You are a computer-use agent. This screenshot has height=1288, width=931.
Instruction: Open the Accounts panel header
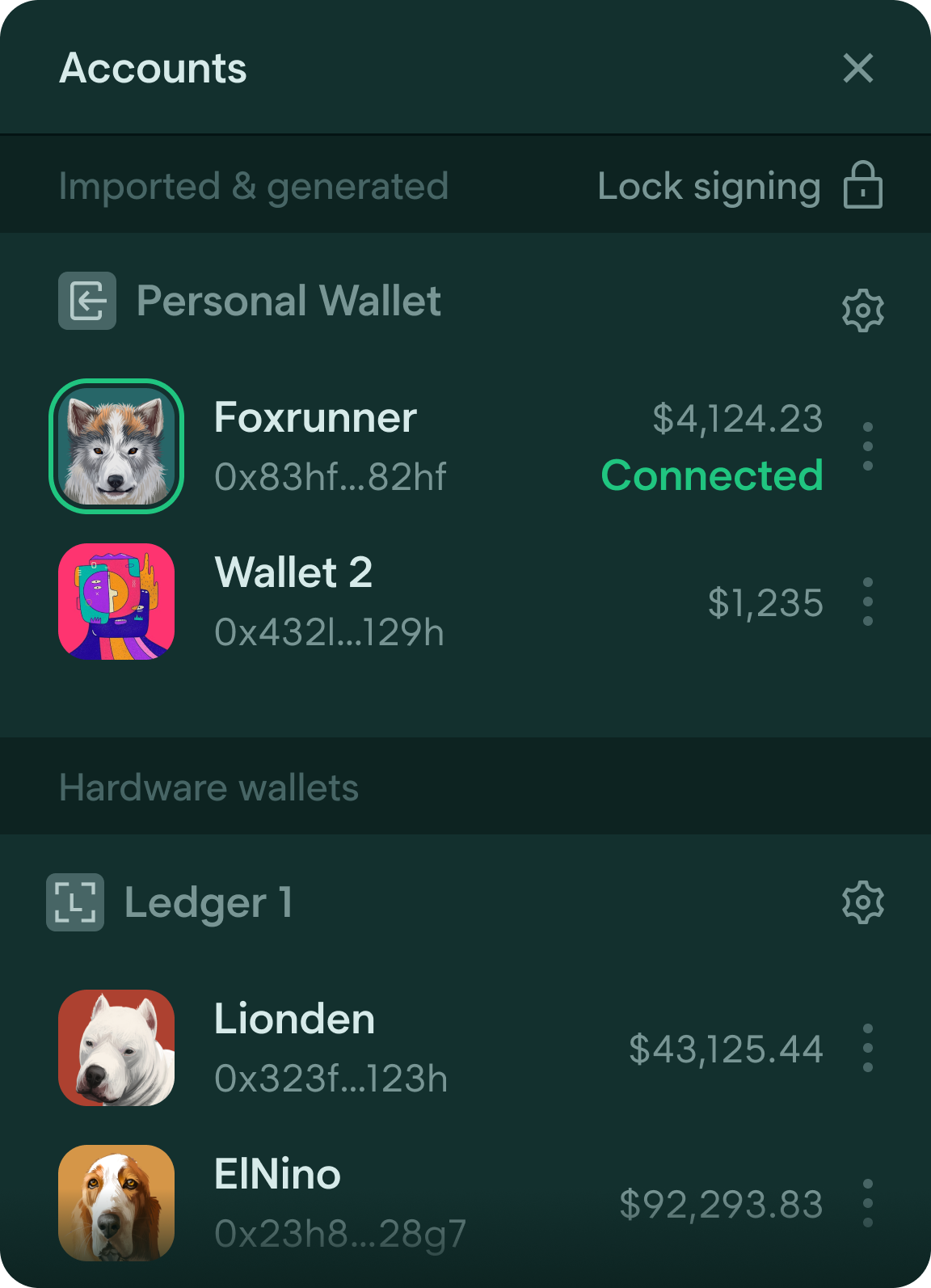coord(154,69)
